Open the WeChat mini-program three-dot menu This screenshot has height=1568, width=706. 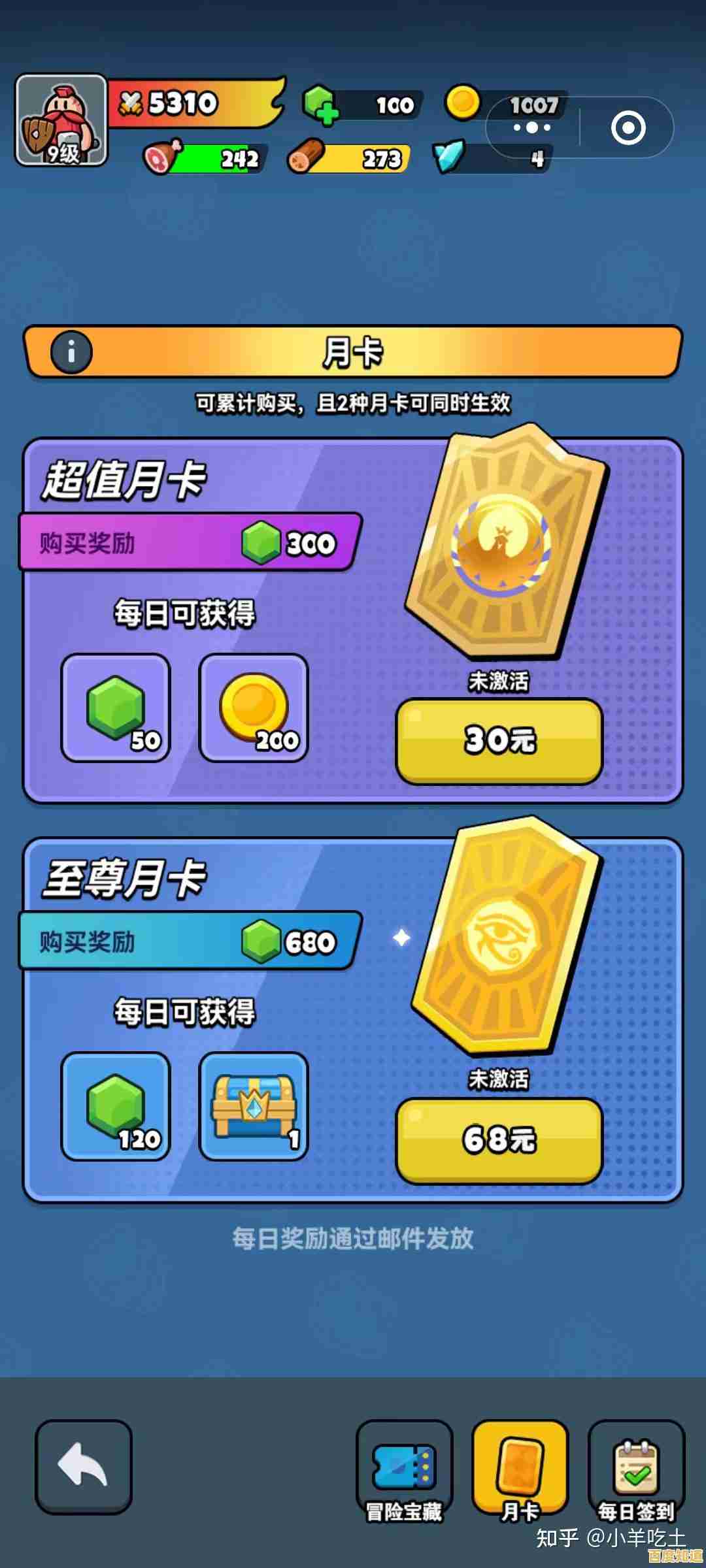click(x=533, y=128)
